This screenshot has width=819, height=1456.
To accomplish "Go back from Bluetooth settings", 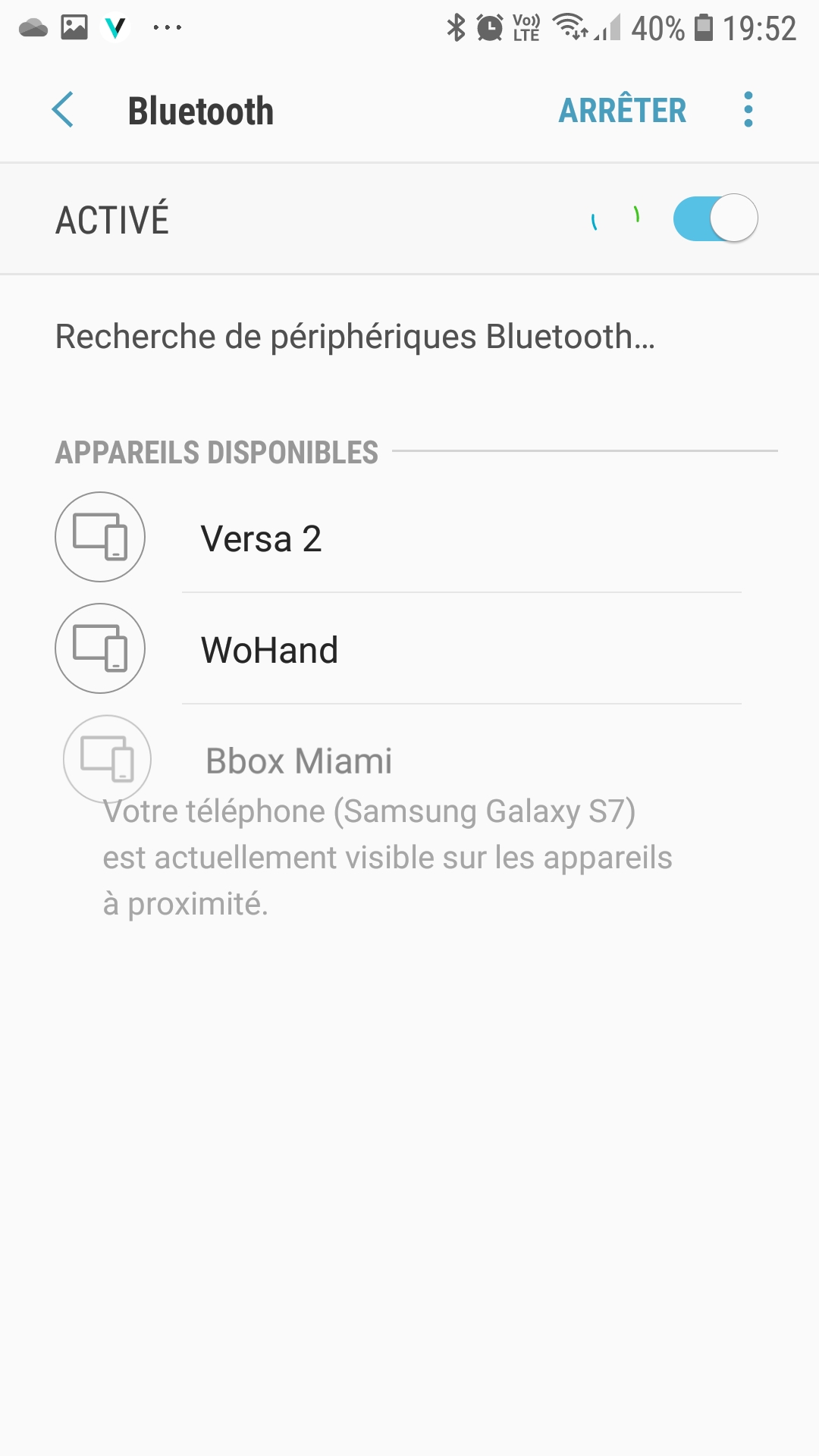I will tap(63, 111).
